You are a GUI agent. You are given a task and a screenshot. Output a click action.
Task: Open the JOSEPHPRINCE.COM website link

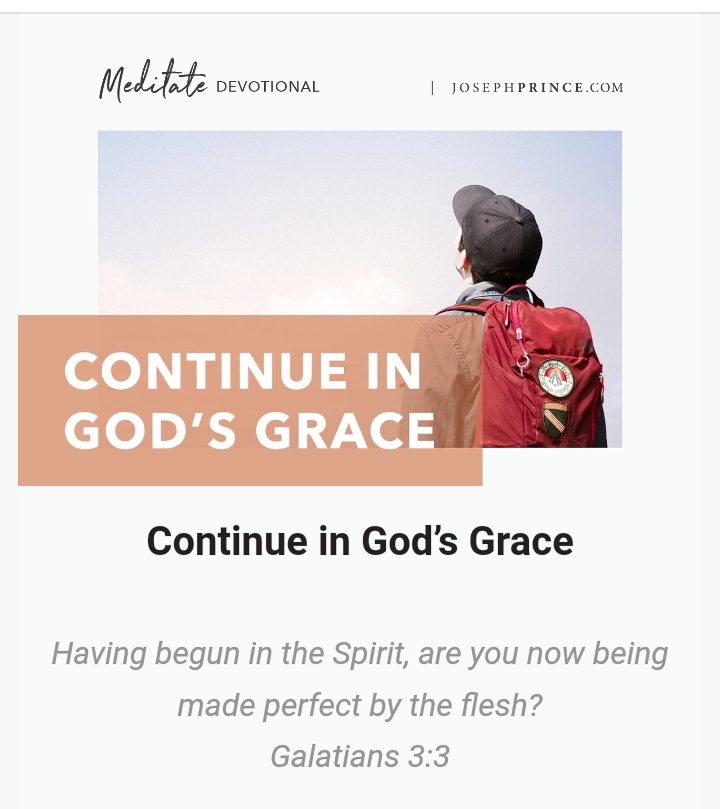(537, 88)
